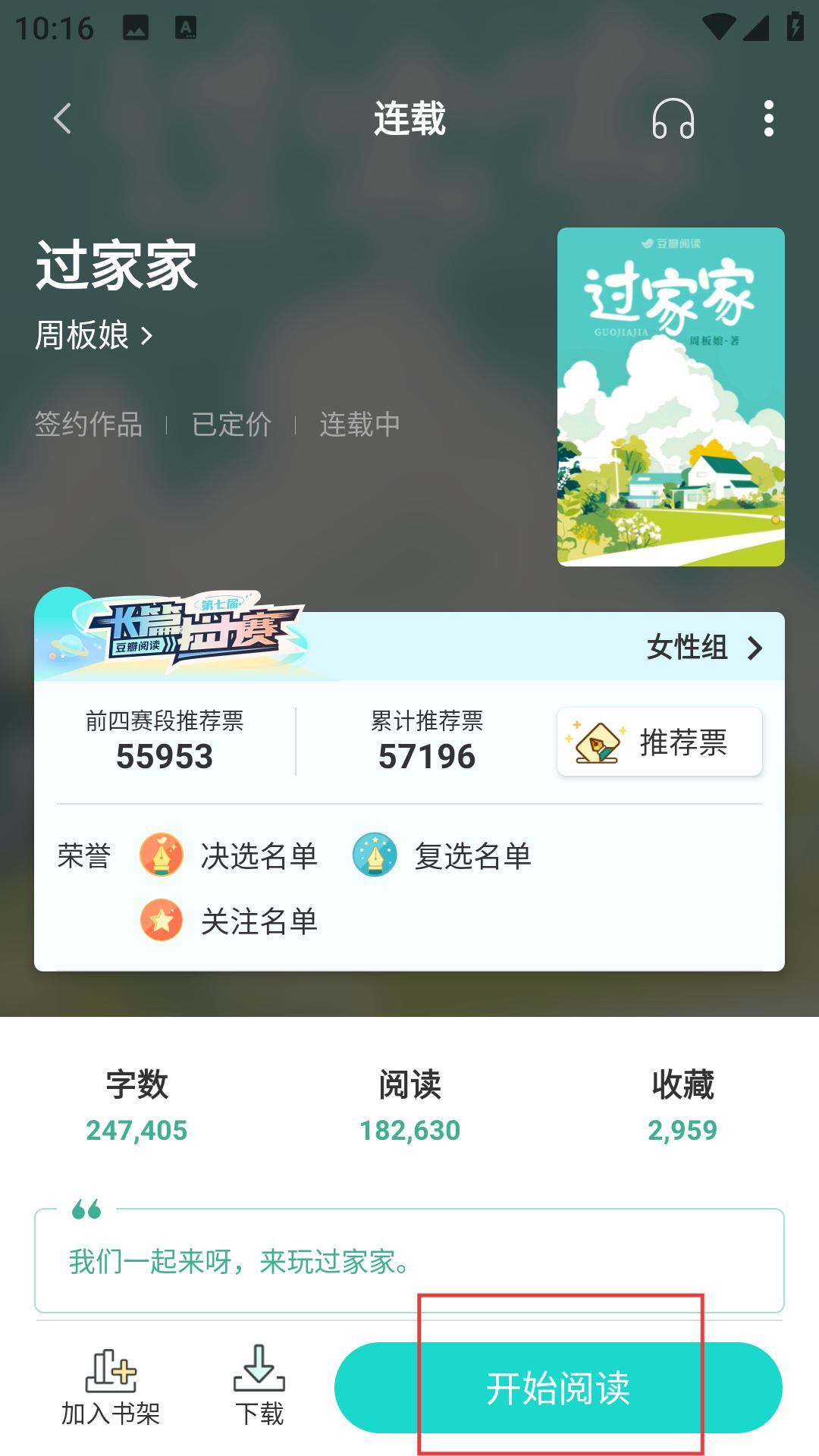Tap 加入书架 to add to bookshelf
Viewport: 819px width, 1456px height.
[x=111, y=1388]
